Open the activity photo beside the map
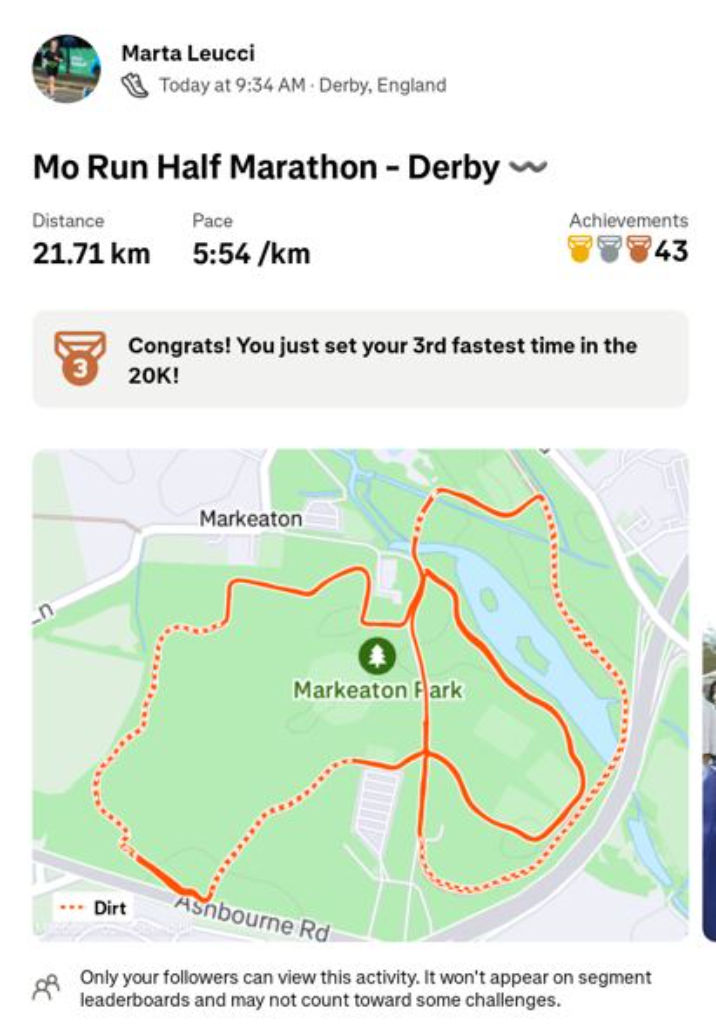Screen dimensions: 716x1024 pos(709,780)
